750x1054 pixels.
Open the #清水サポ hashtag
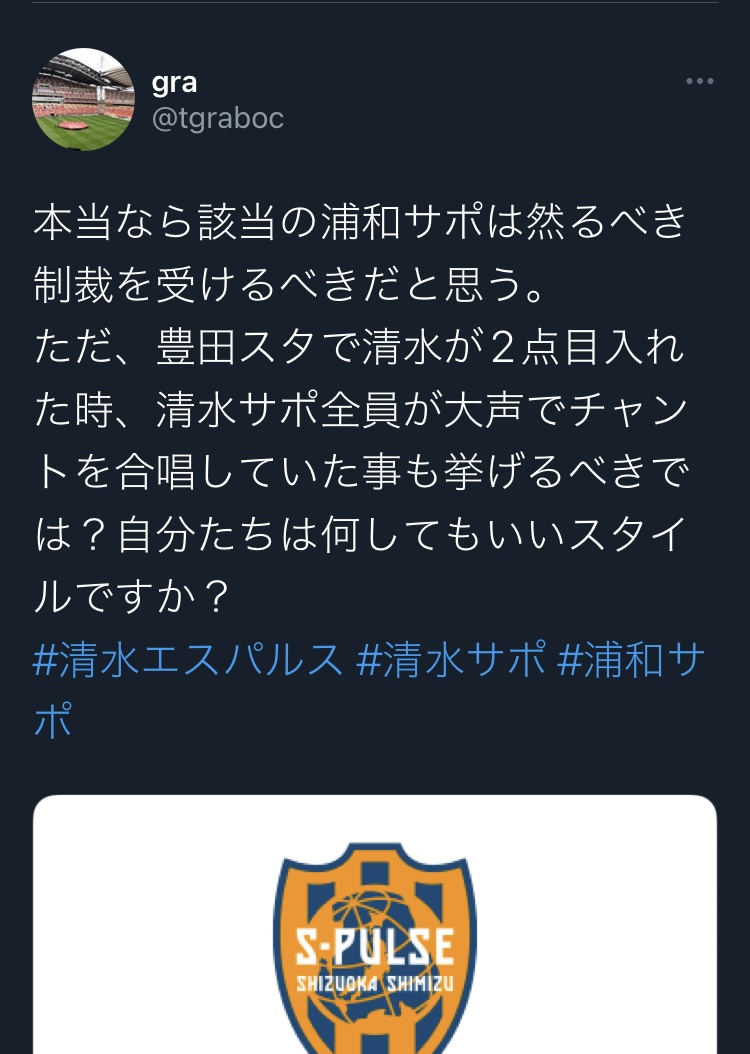[x=450, y=662]
